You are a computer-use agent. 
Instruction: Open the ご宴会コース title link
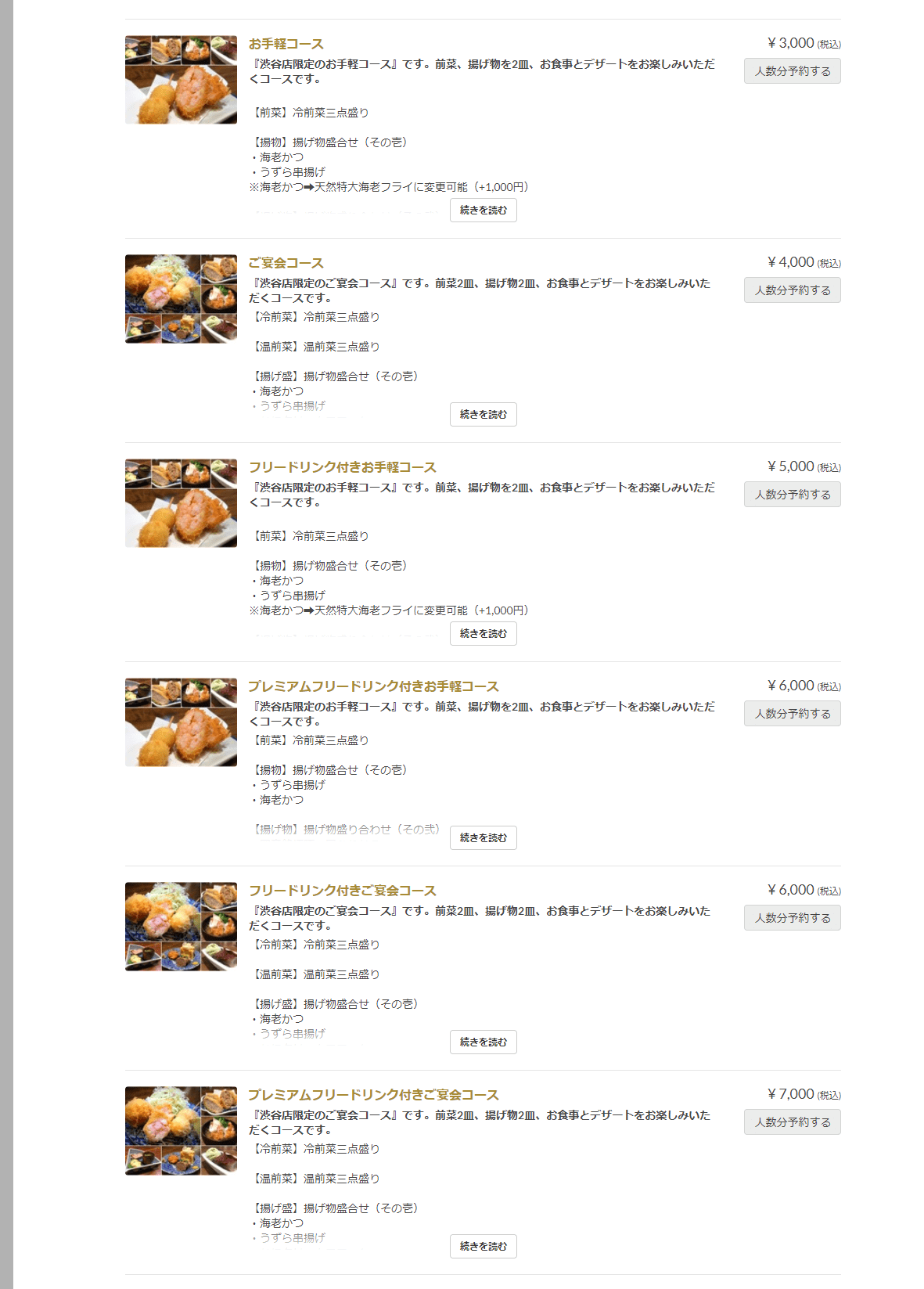pos(286,263)
